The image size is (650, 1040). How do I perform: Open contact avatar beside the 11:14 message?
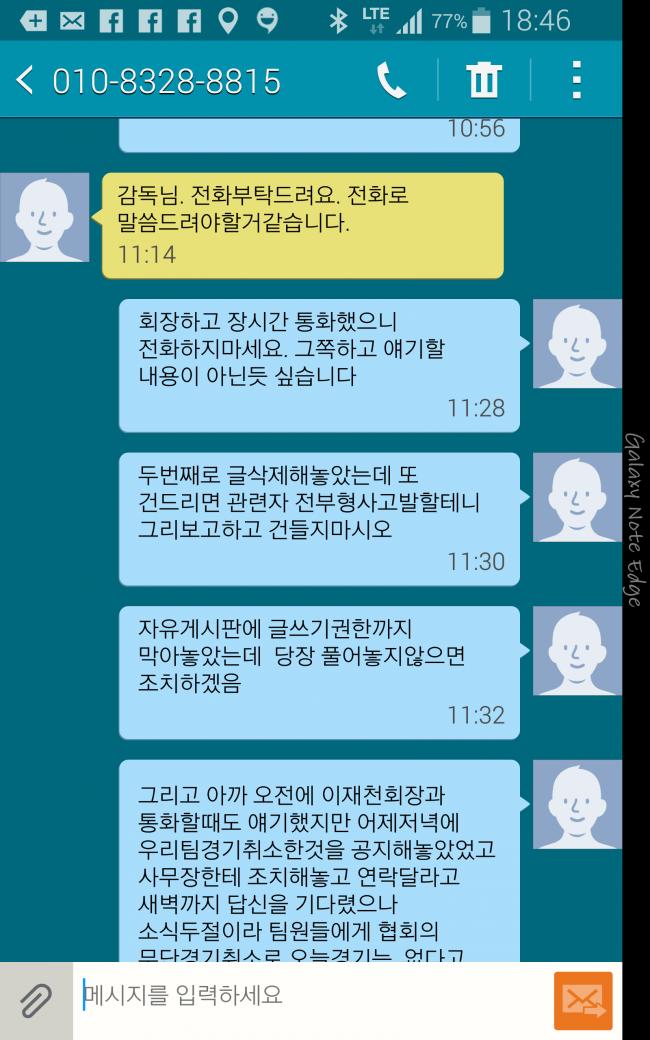click(44, 218)
